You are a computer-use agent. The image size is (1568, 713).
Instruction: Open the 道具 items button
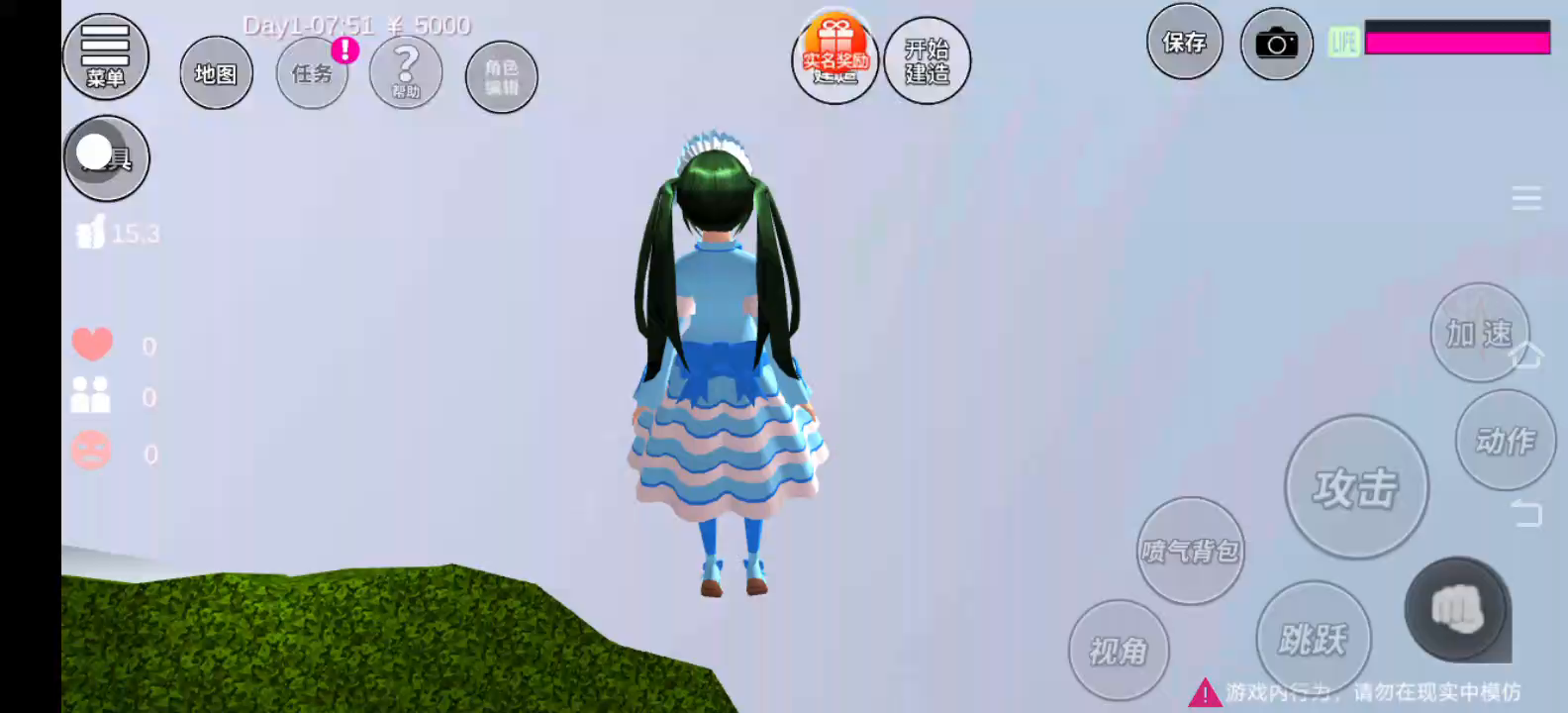click(107, 158)
